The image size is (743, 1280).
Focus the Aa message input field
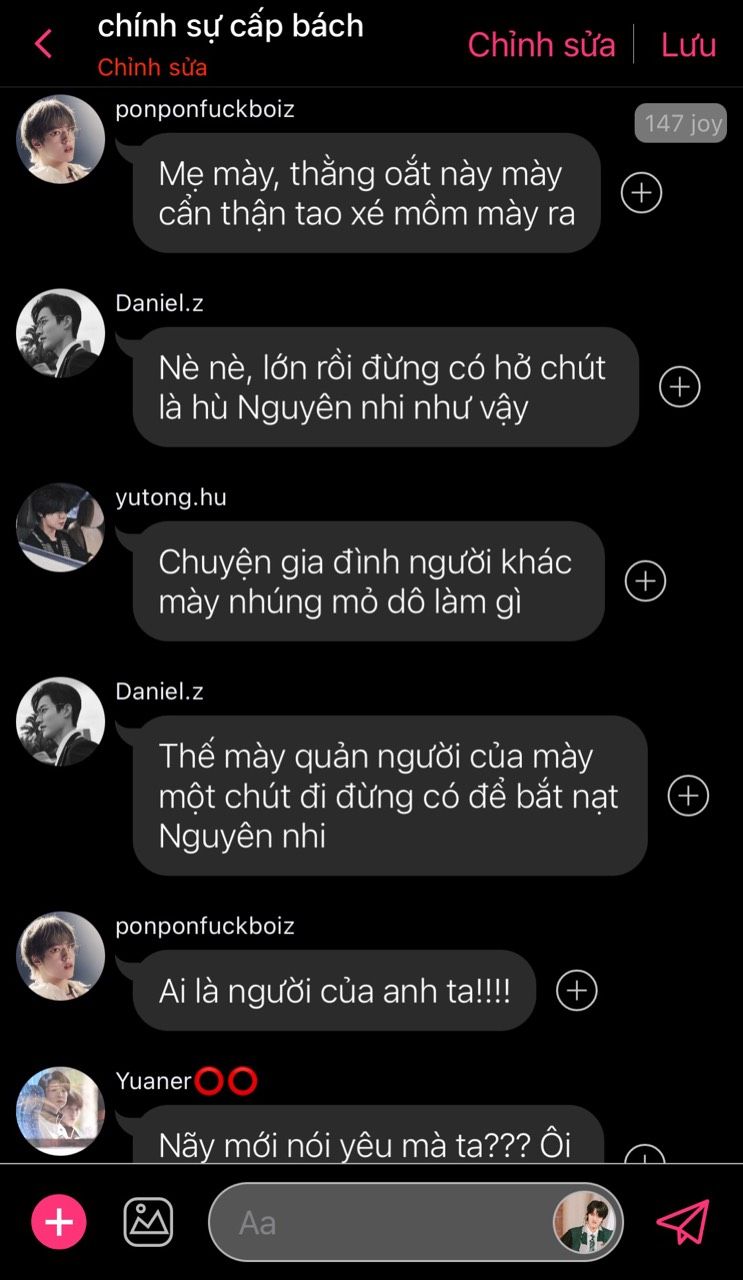coord(380,1222)
